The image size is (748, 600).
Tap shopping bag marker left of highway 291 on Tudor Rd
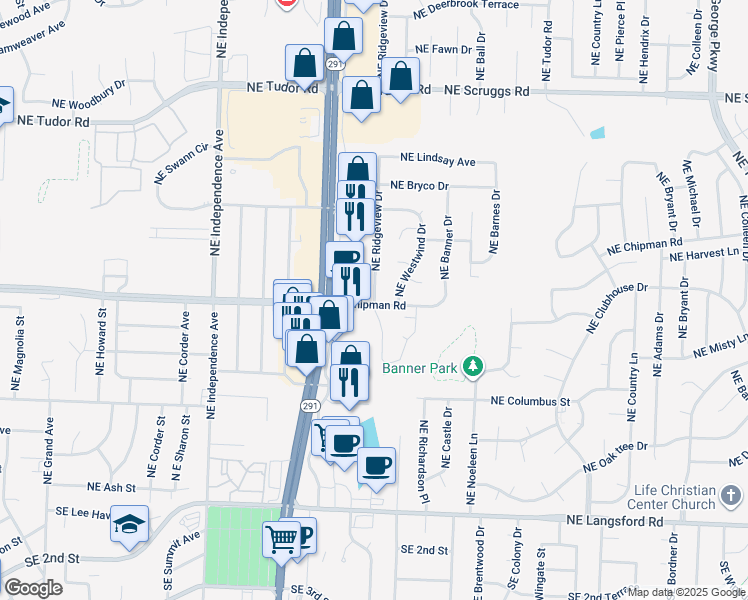[304, 64]
